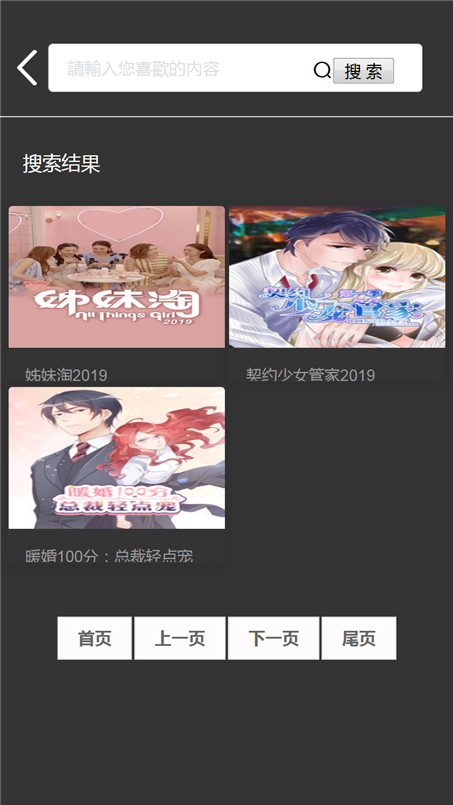
Task: Go to previous page with 上一页
Action: (180, 638)
